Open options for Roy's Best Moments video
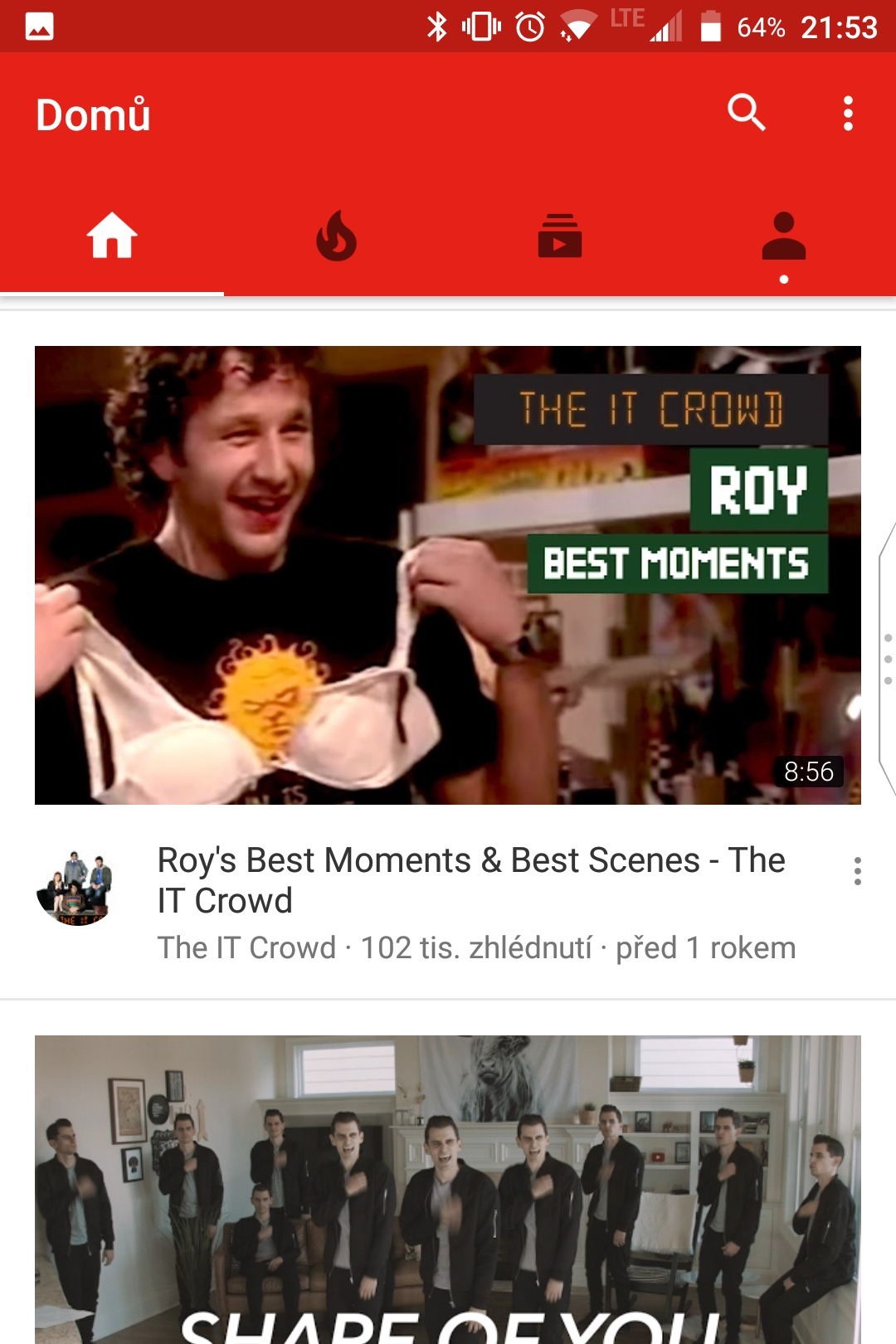 (x=857, y=871)
